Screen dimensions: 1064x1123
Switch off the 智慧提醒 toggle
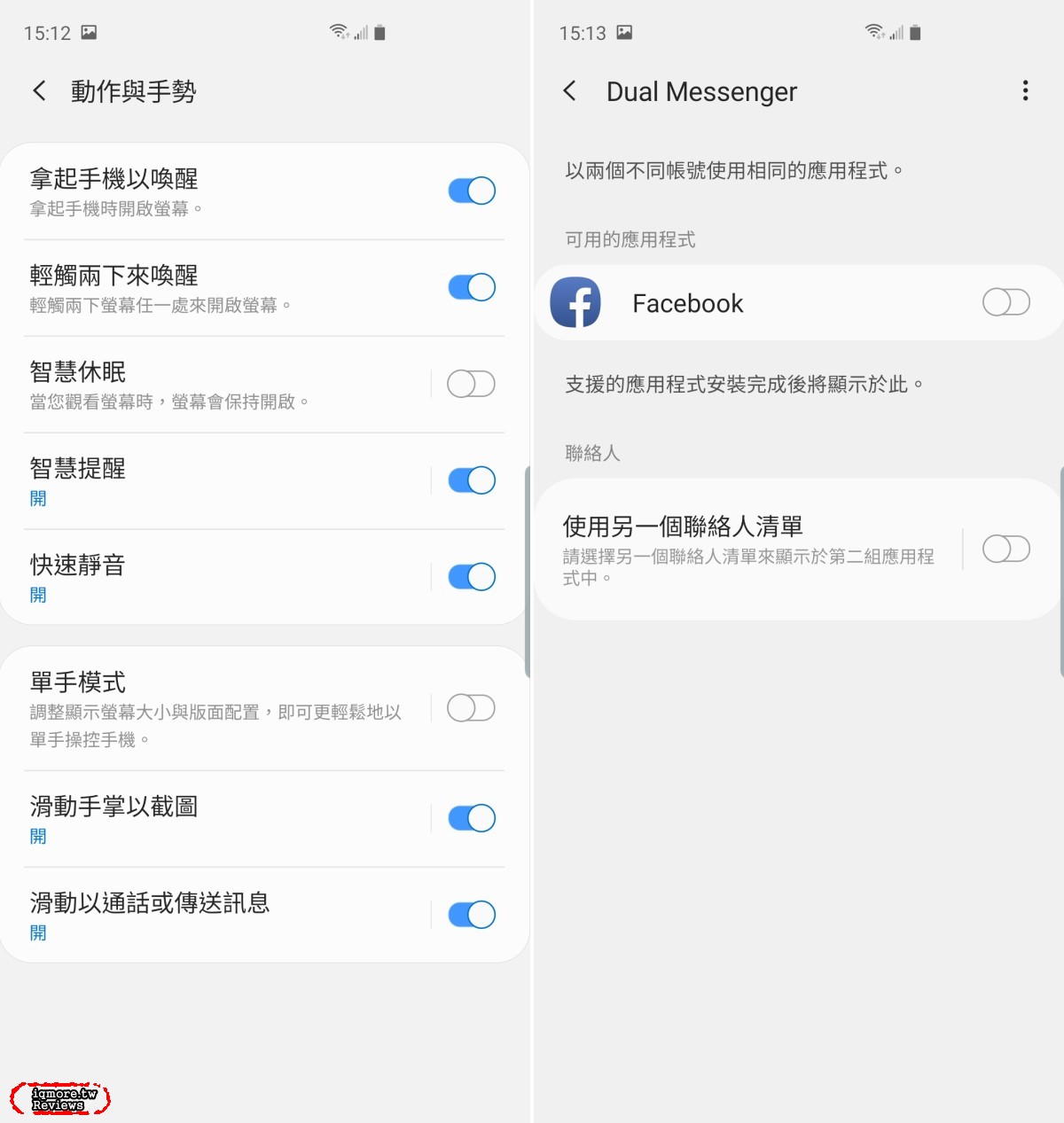pyautogui.click(x=471, y=480)
